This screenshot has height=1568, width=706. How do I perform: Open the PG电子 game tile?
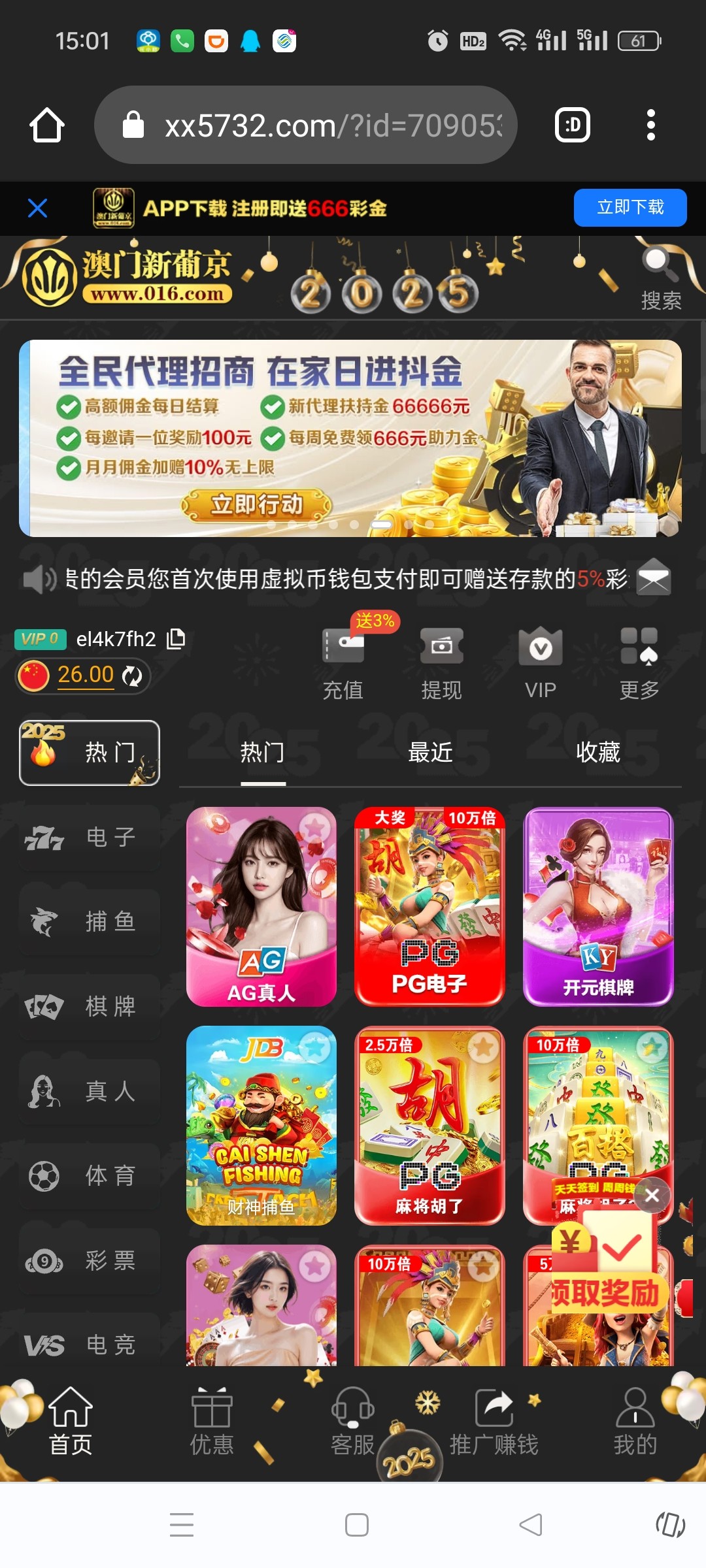coord(429,907)
